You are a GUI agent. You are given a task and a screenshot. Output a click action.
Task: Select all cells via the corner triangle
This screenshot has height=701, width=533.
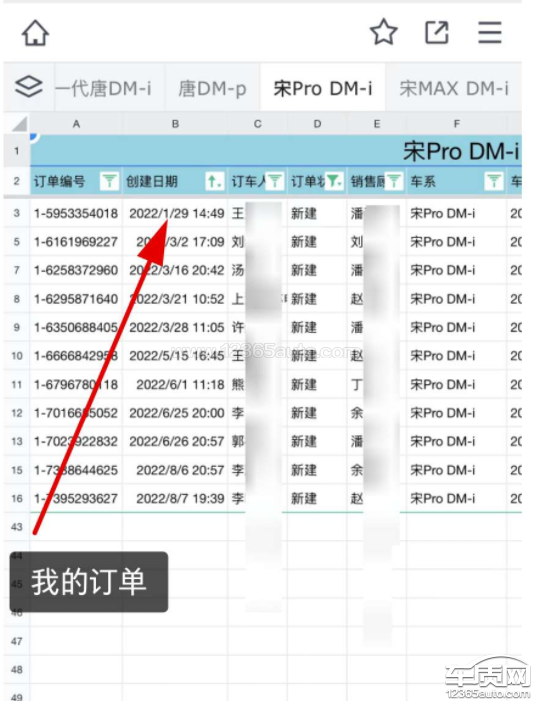click(x=18, y=123)
